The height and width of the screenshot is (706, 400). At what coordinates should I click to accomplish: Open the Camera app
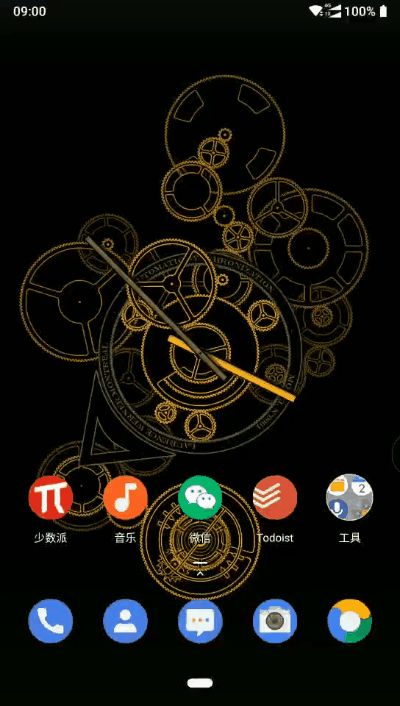275,621
